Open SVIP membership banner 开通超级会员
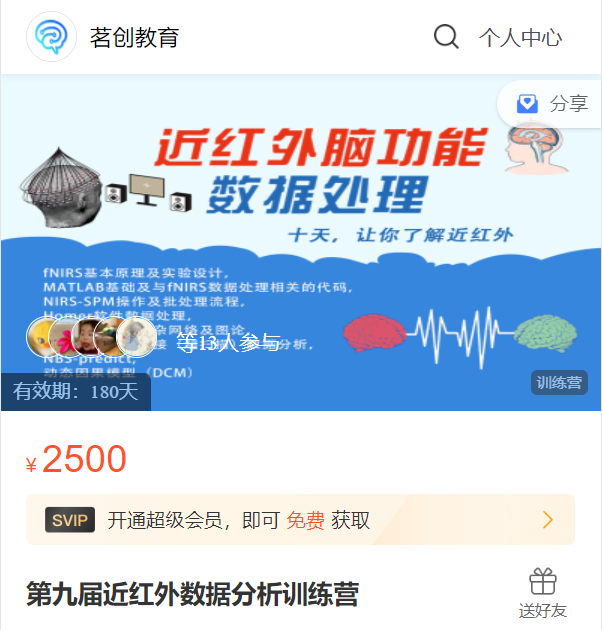 [x=300, y=520]
